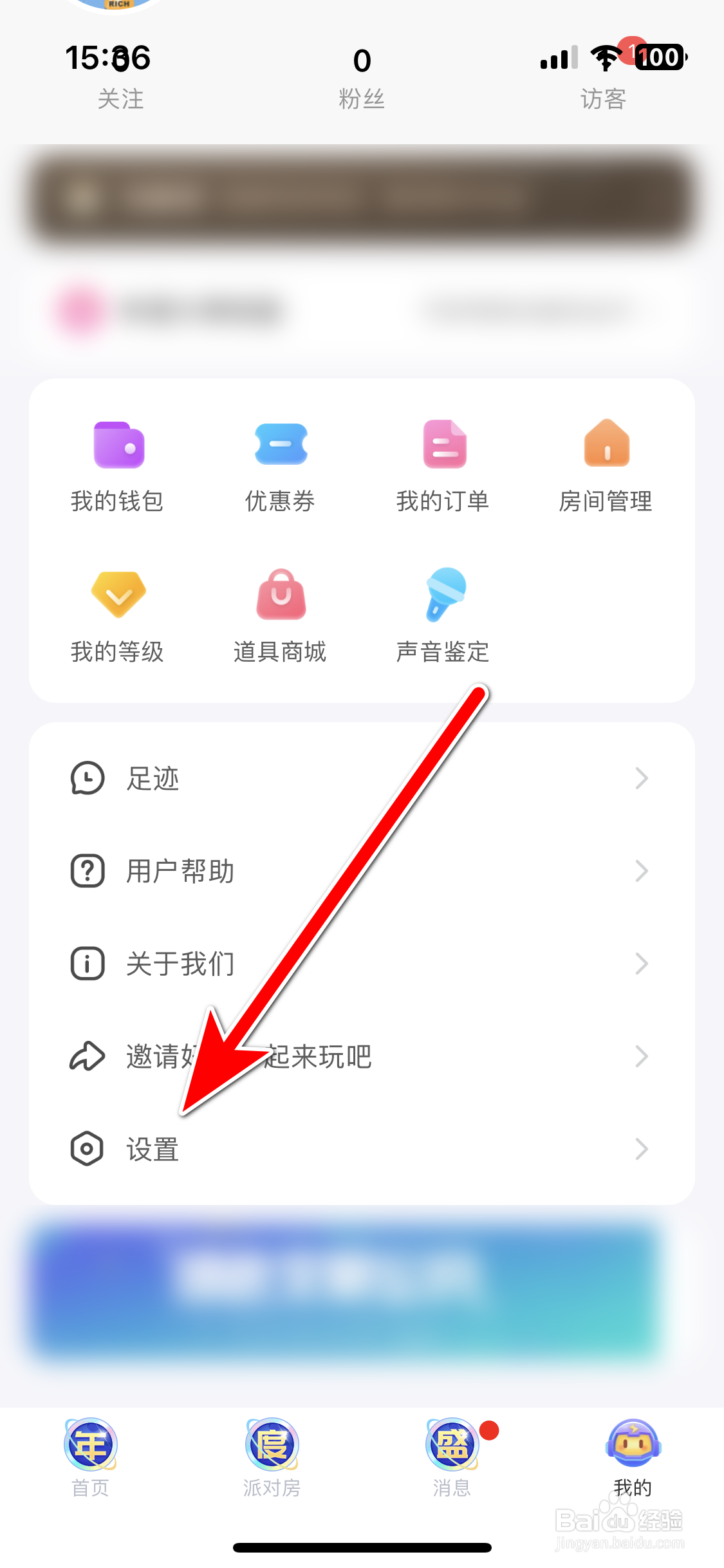This screenshot has height=1568, width=724.
Task: Switch to the 派对房 party room tab
Action: coord(270,1466)
